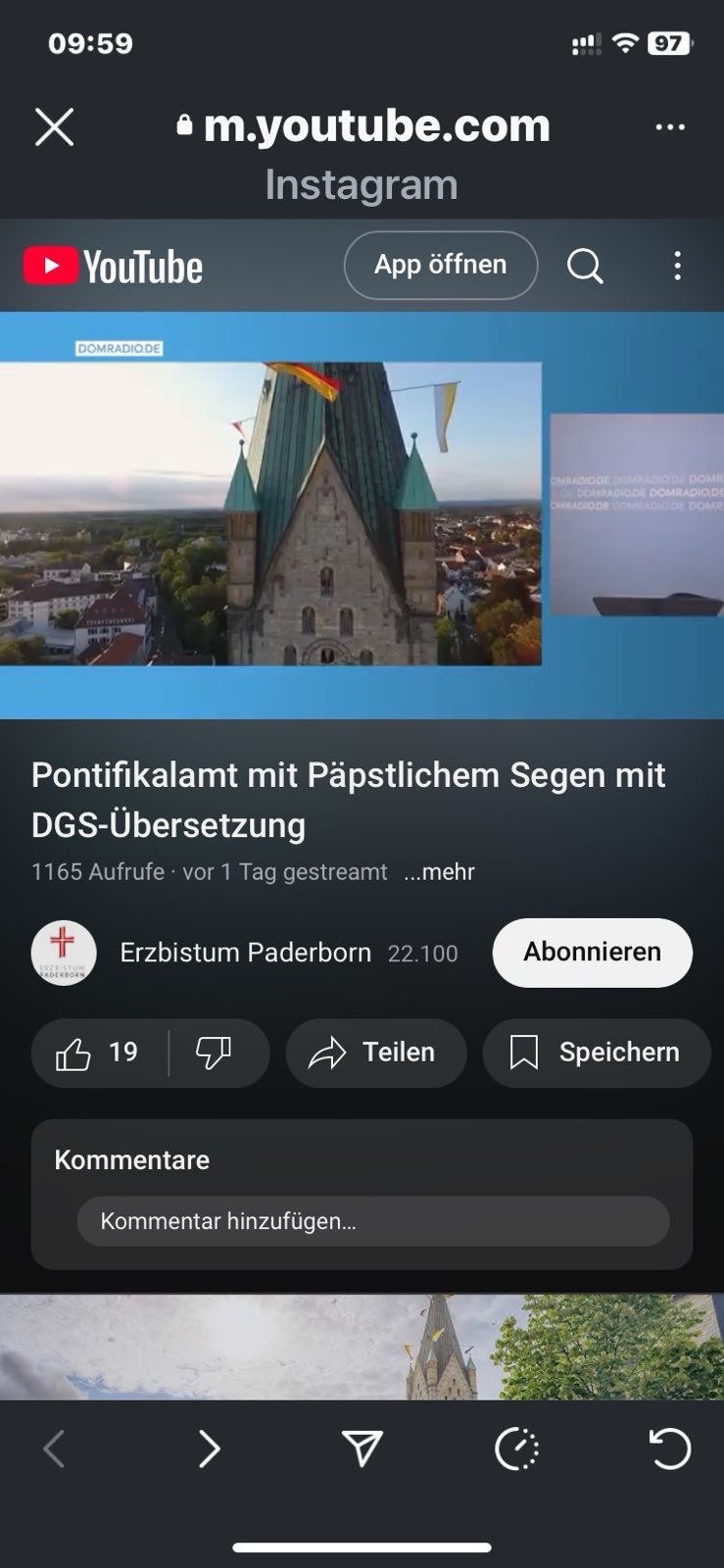Expand the description via ...mehr
The width and height of the screenshot is (724, 1568).
pyautogui.click(x=439, y=872)
